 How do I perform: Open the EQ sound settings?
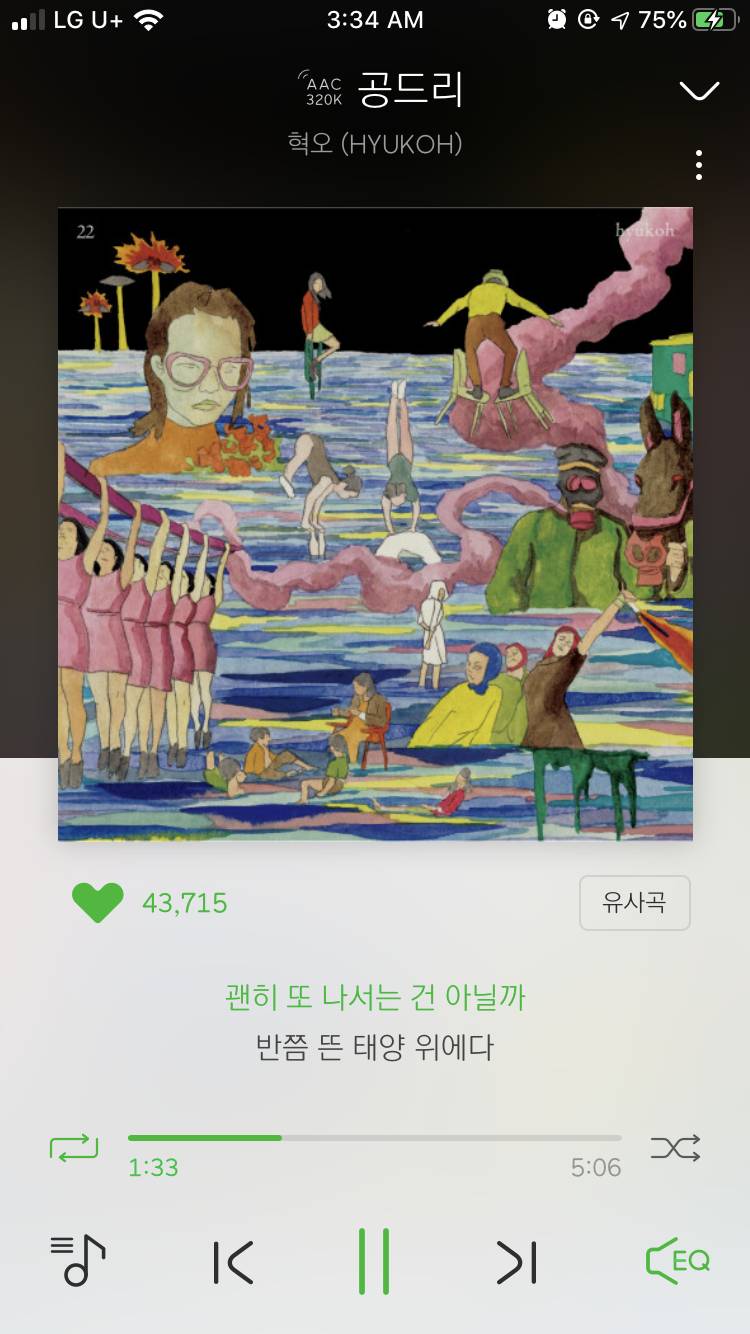(x=678, y=1261)
